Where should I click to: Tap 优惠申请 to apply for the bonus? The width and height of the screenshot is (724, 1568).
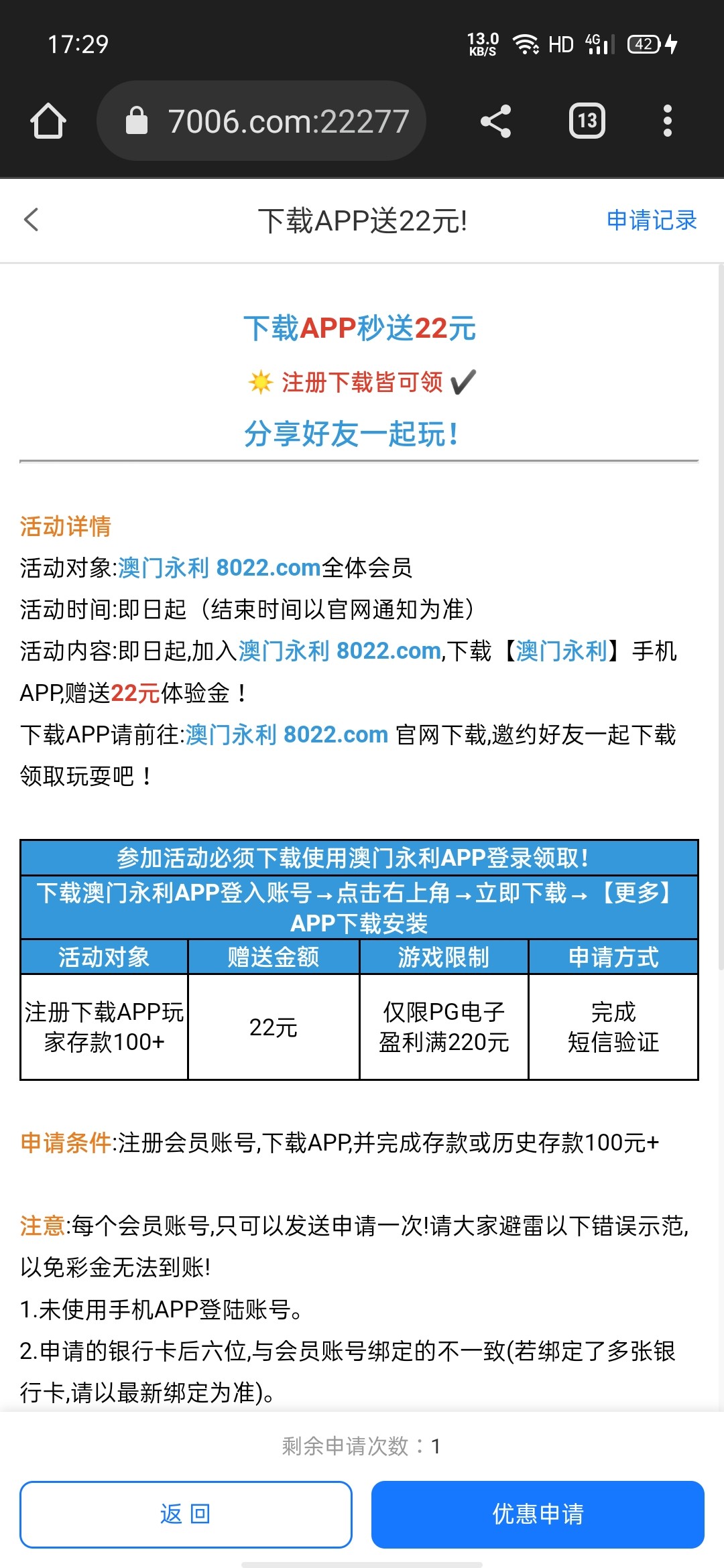pyautogui.click(x=538, y=1514)
